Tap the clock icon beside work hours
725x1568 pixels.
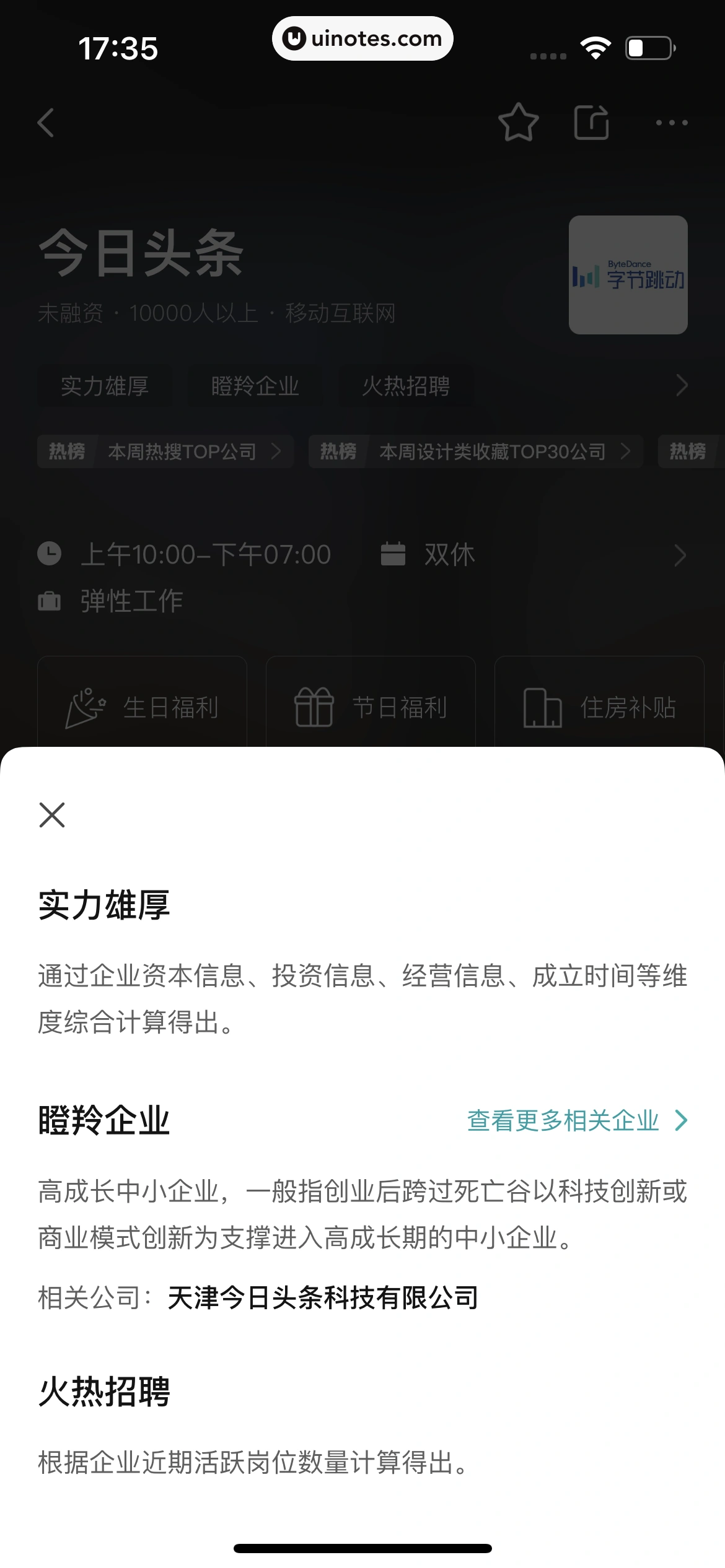pos(50,554)
